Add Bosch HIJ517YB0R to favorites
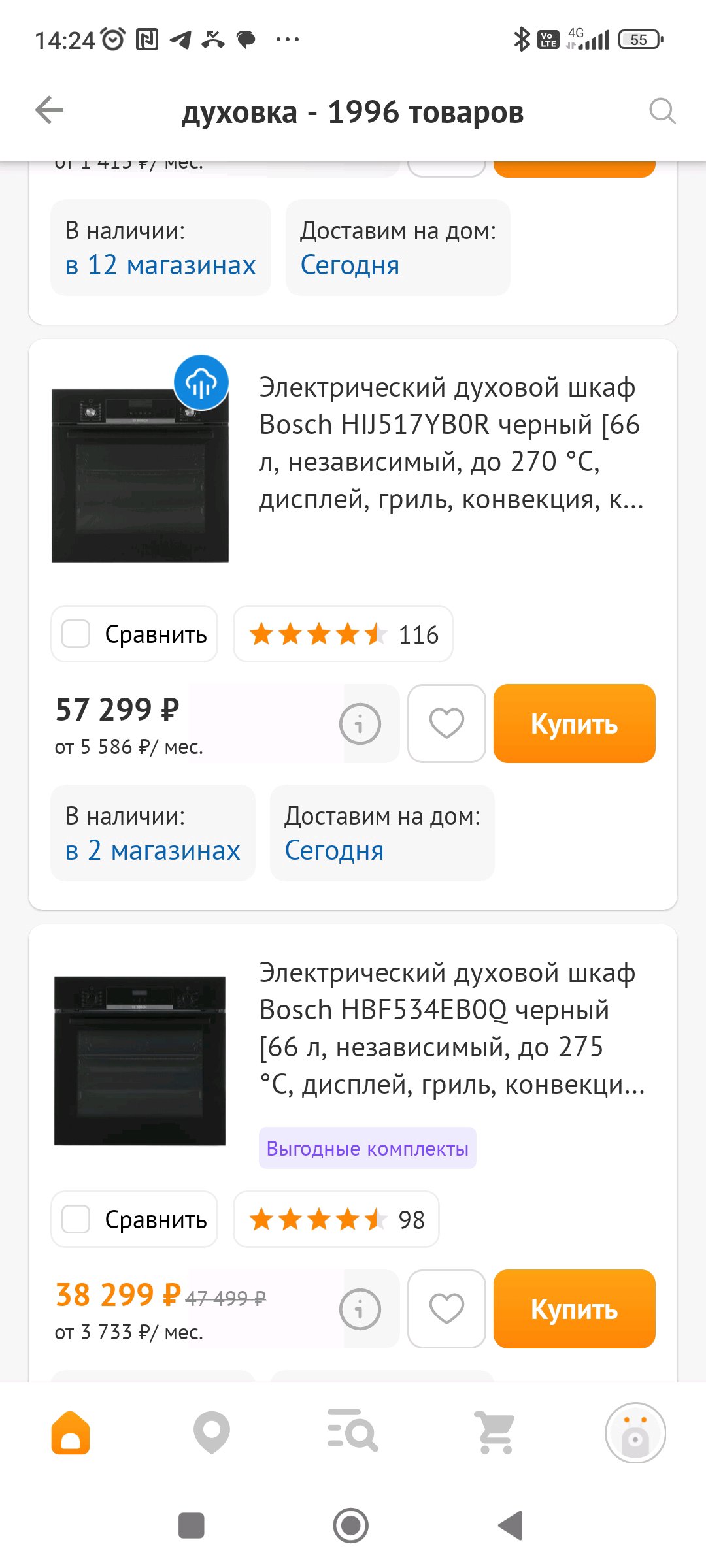Viewport: 706px width, 1568px height. point(446,724)
